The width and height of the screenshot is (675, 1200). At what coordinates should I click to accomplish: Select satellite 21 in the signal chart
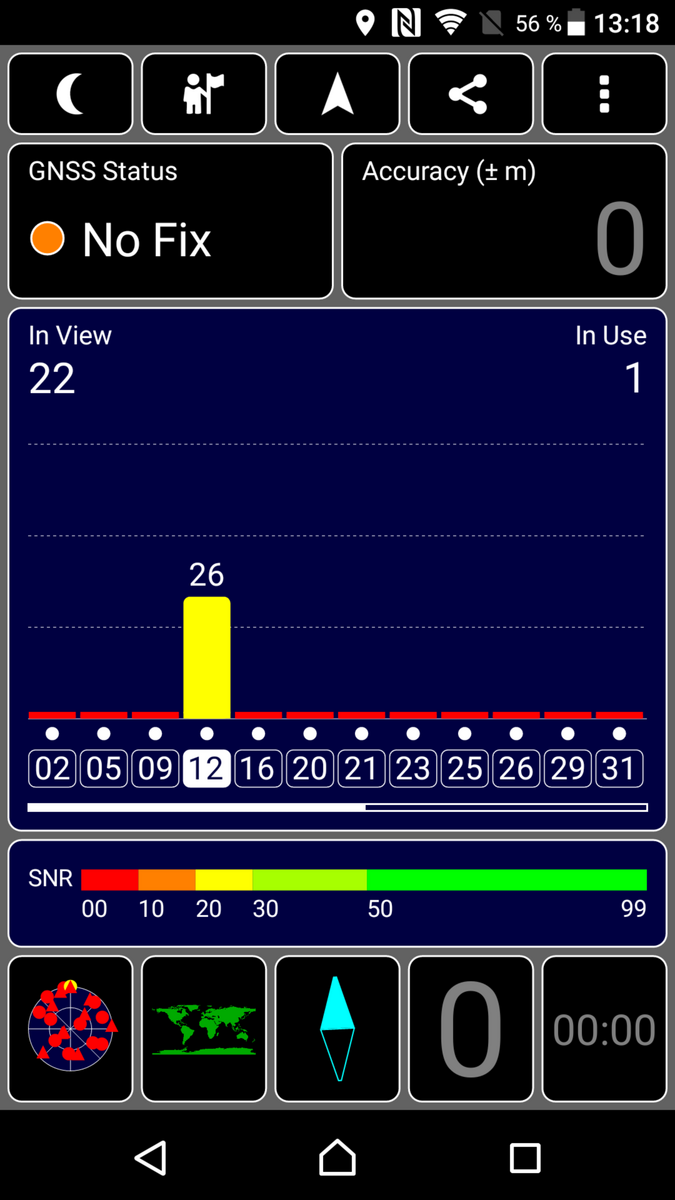coord(361,769)
